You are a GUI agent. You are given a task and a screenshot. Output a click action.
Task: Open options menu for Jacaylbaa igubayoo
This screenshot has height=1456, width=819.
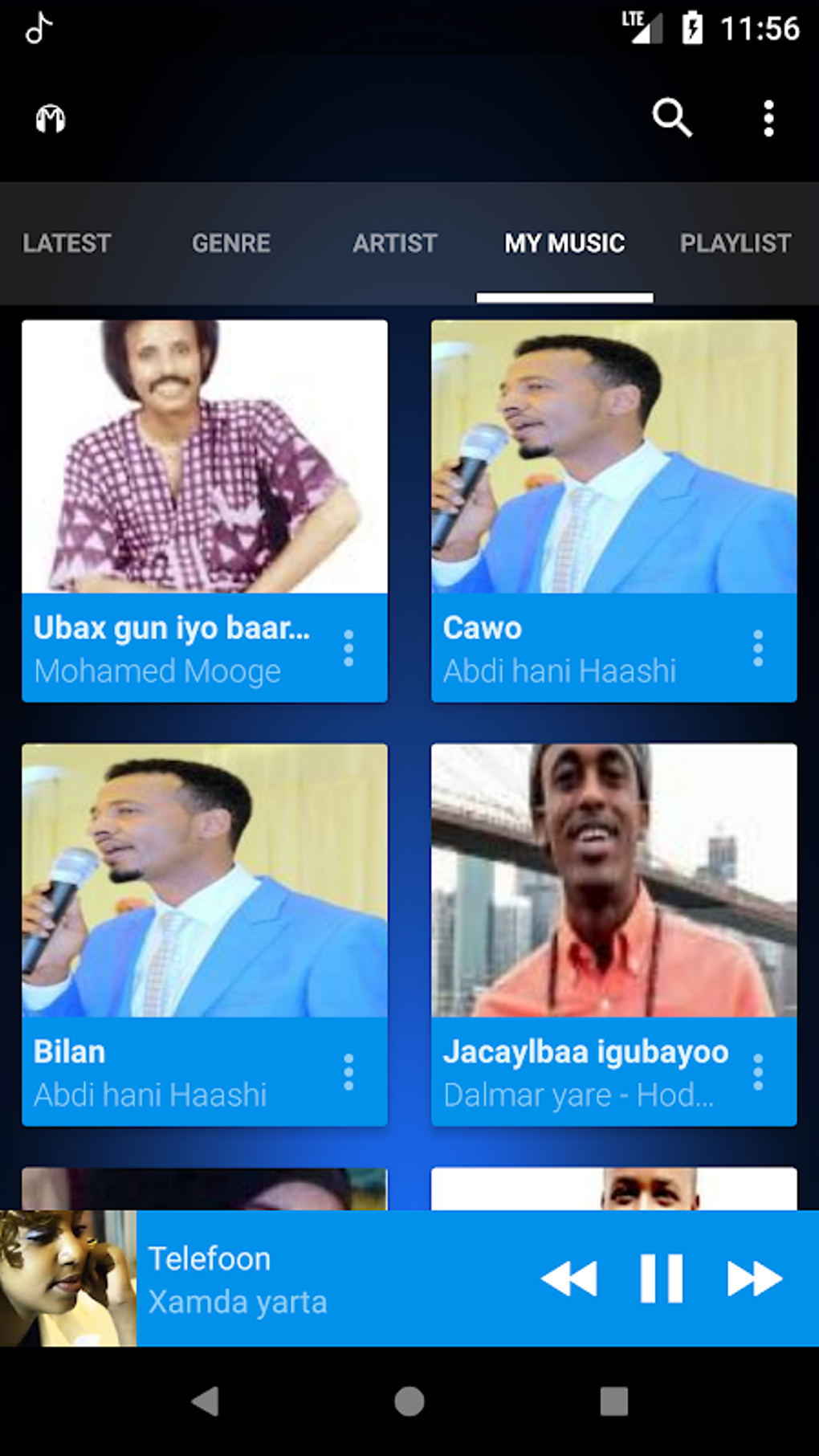click(x=759, y=1072)
